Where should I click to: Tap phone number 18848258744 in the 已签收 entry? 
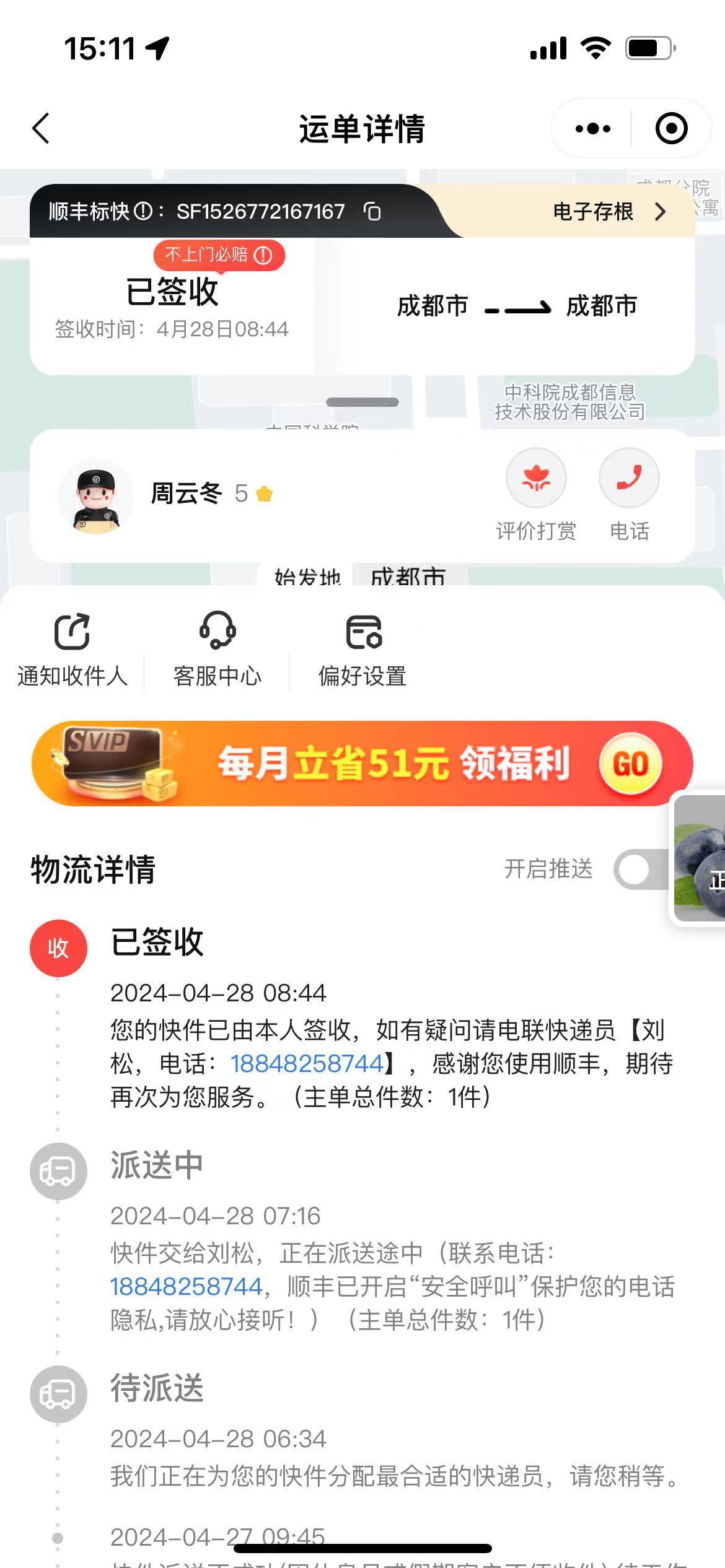pyautogui.click(x=307, y=1063)
